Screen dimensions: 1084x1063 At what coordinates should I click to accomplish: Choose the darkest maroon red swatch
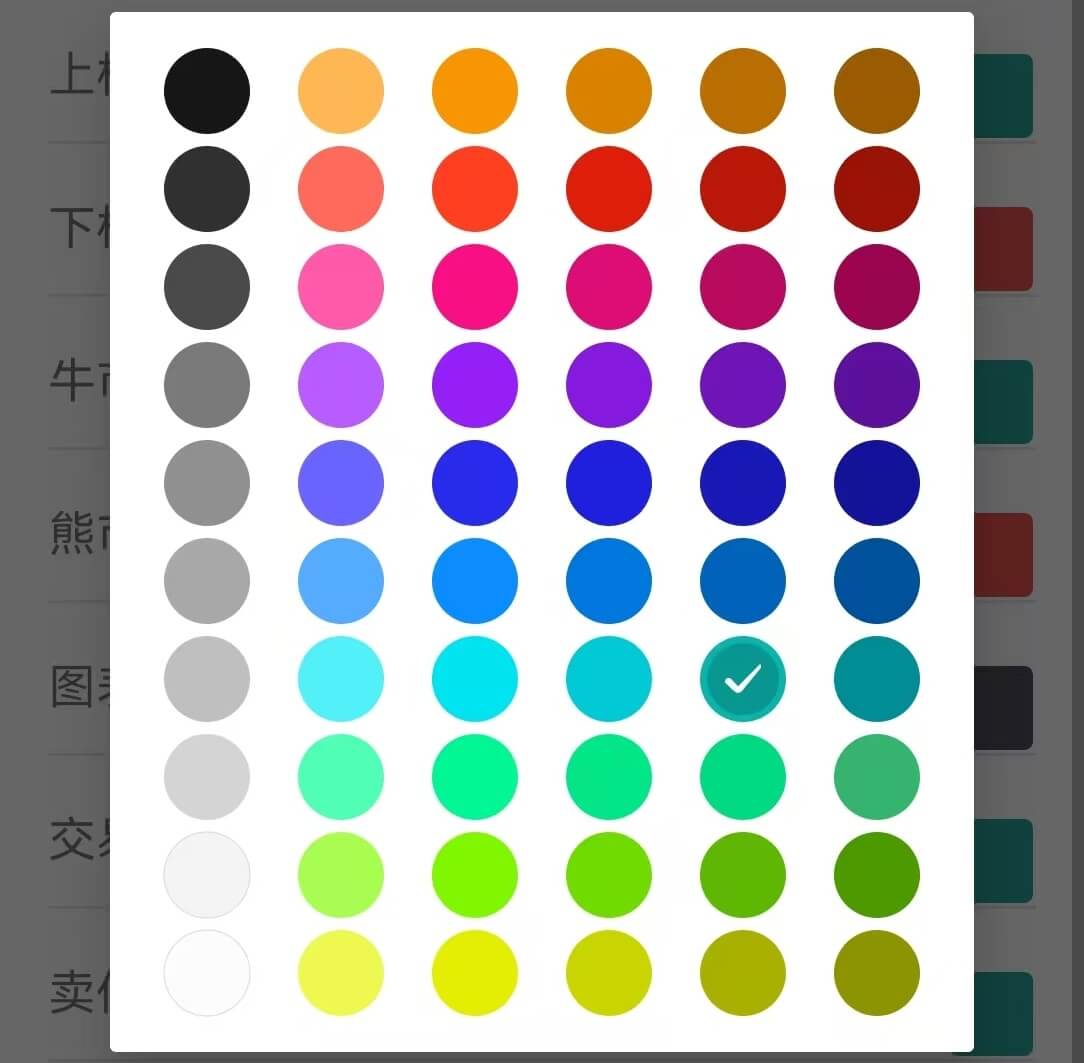coord(877,189)
